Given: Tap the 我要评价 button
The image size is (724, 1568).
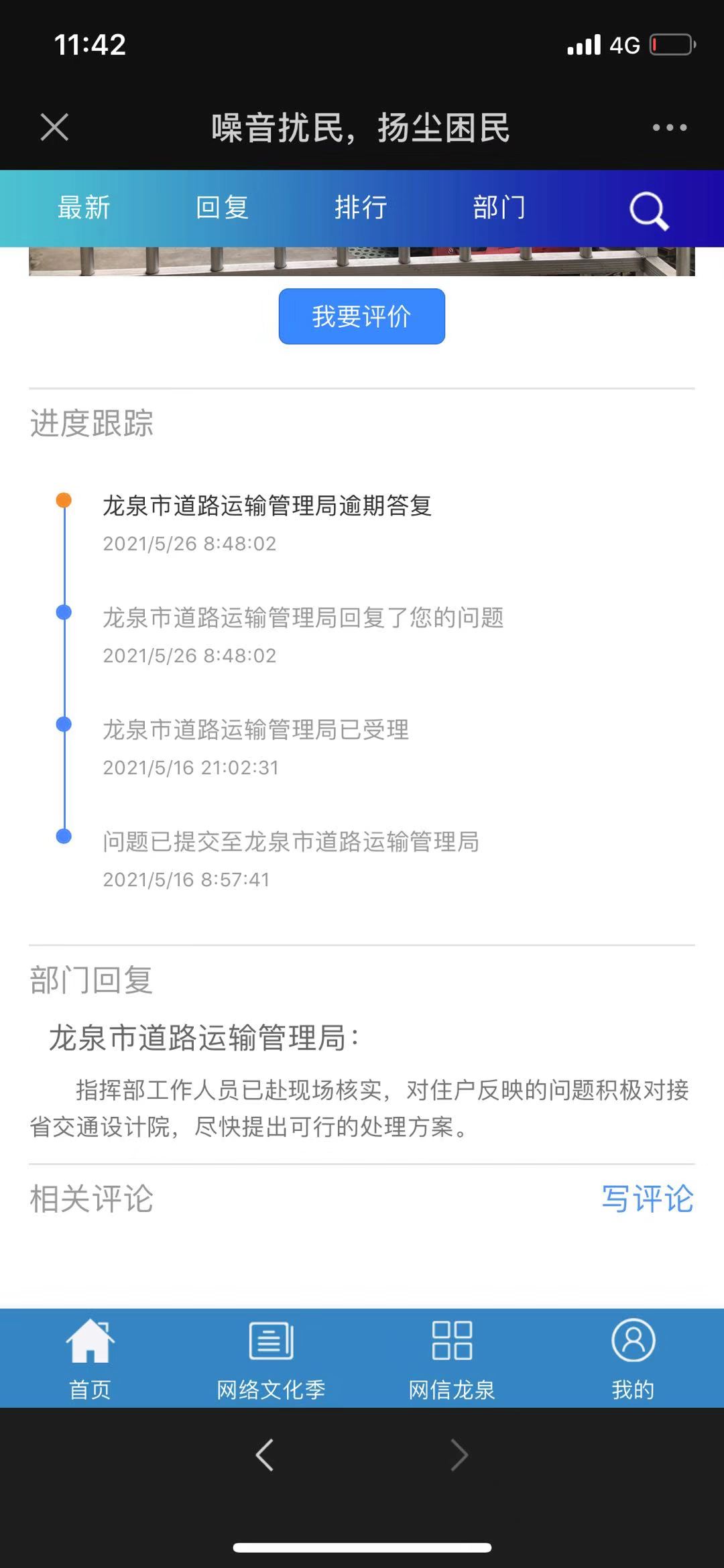Looking at the screenshot, I should pos(362,316).
